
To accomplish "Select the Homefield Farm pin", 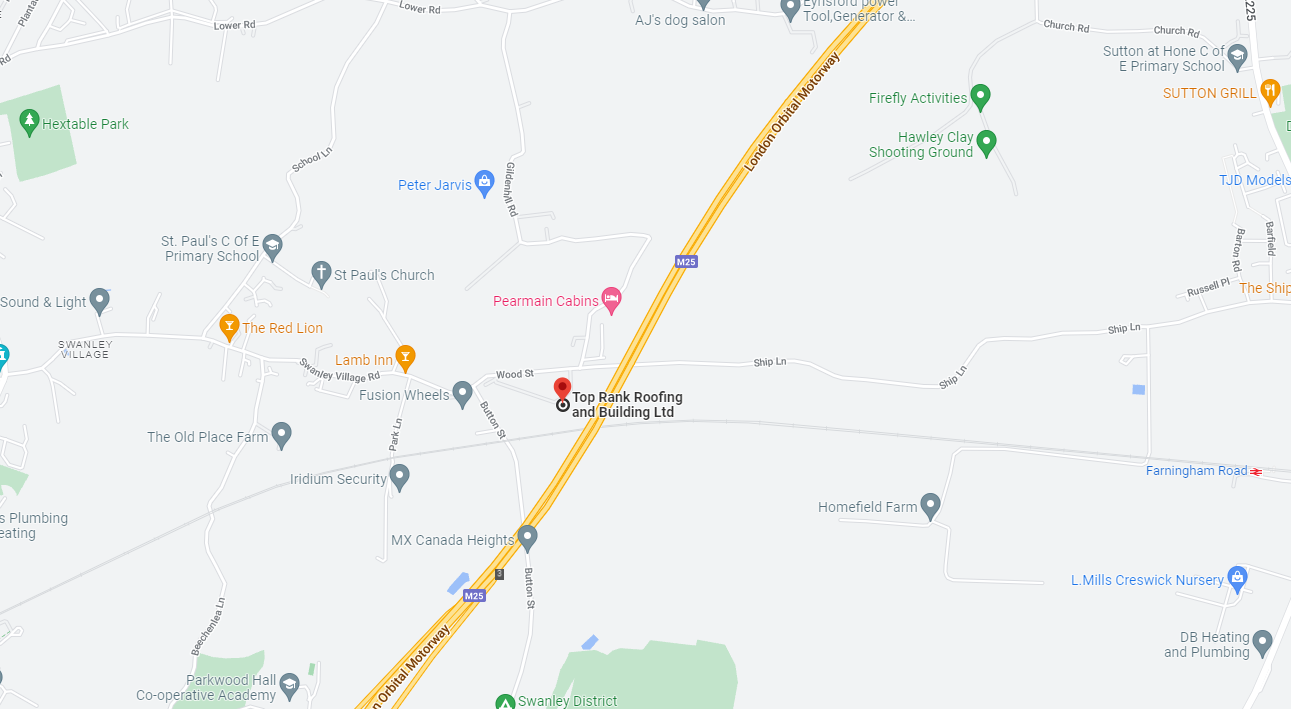I will tap(930, 505).
